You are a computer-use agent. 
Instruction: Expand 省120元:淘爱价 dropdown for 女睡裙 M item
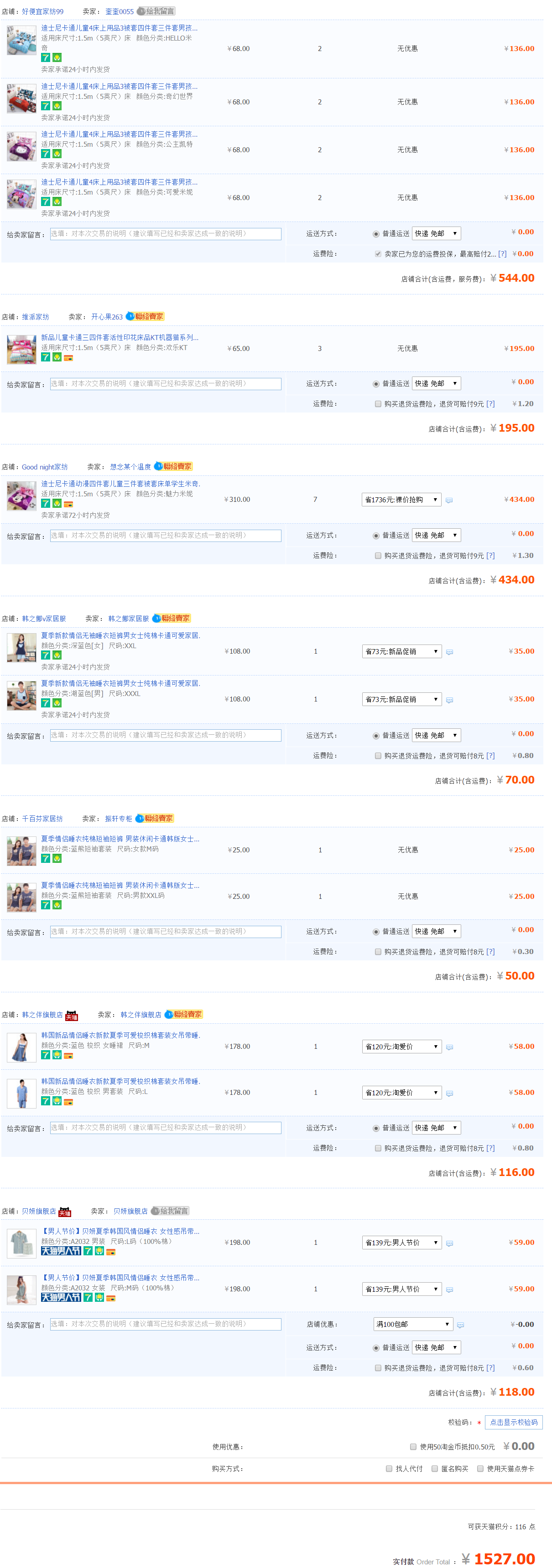tap(401, 1047)
